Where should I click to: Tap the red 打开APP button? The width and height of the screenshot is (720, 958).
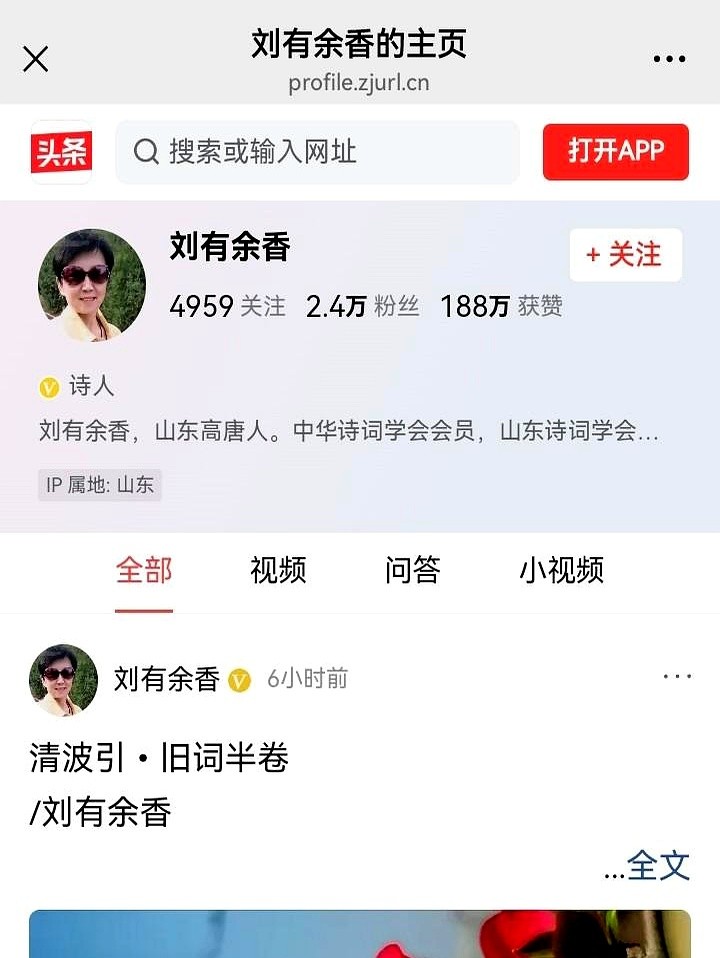[x=615, y=152]
